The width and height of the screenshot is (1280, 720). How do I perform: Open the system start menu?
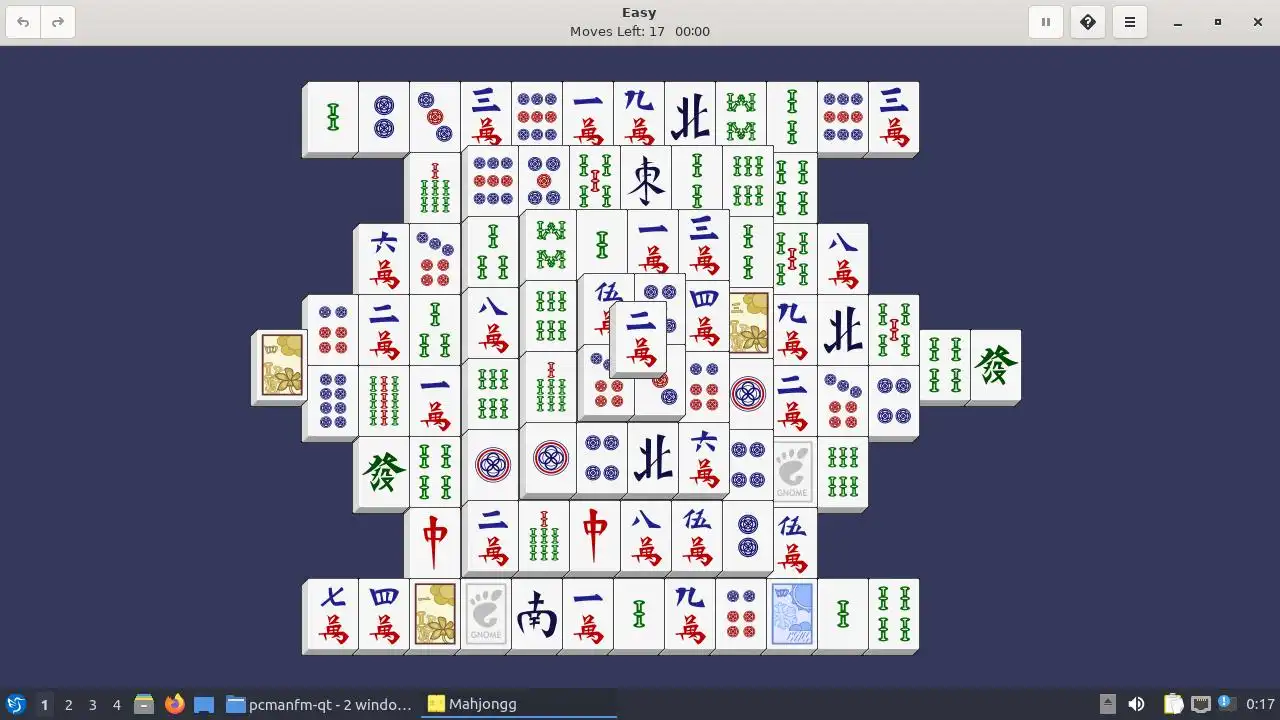15,704
